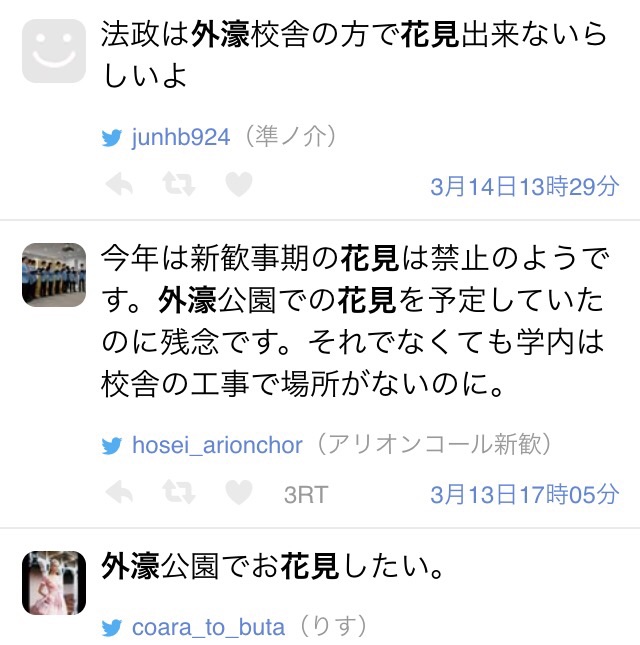Reply to hosei_arionchor's tweet
Viewport: 640px width, 645px height.
[120, 492]
